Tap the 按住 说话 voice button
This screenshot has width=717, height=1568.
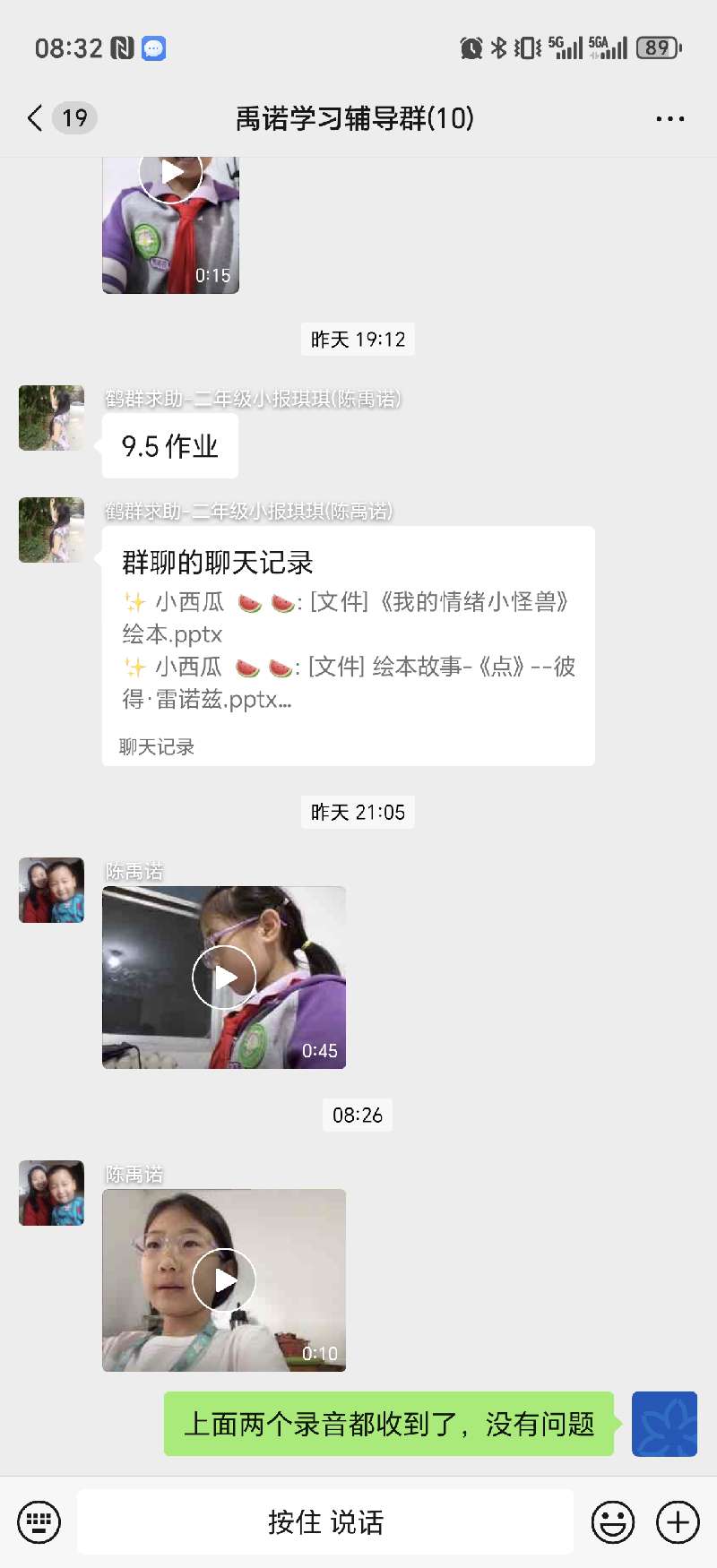pyautogui.click(x=325, y=1521)
